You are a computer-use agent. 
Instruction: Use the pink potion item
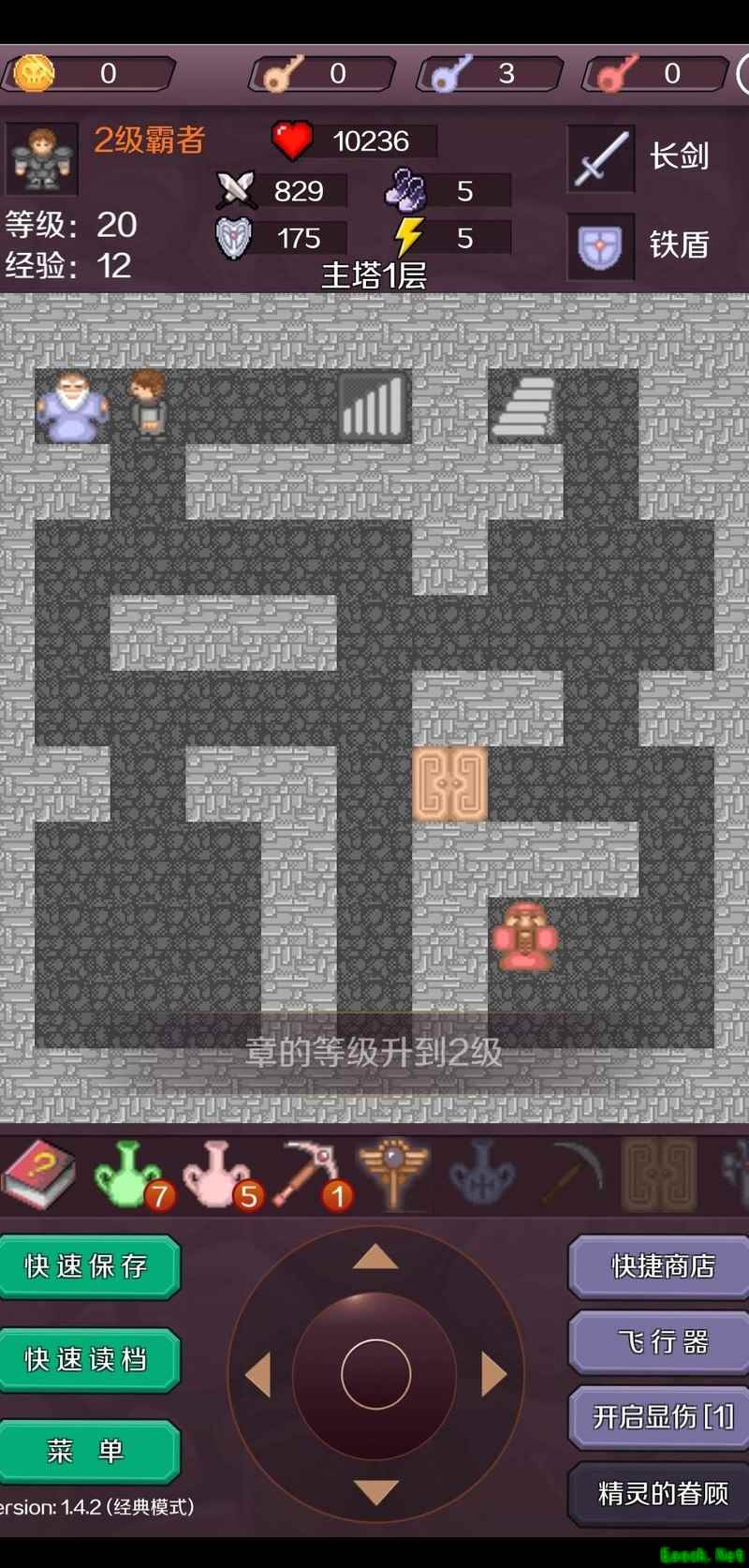pyautogui.click(x=217, y=1174)
